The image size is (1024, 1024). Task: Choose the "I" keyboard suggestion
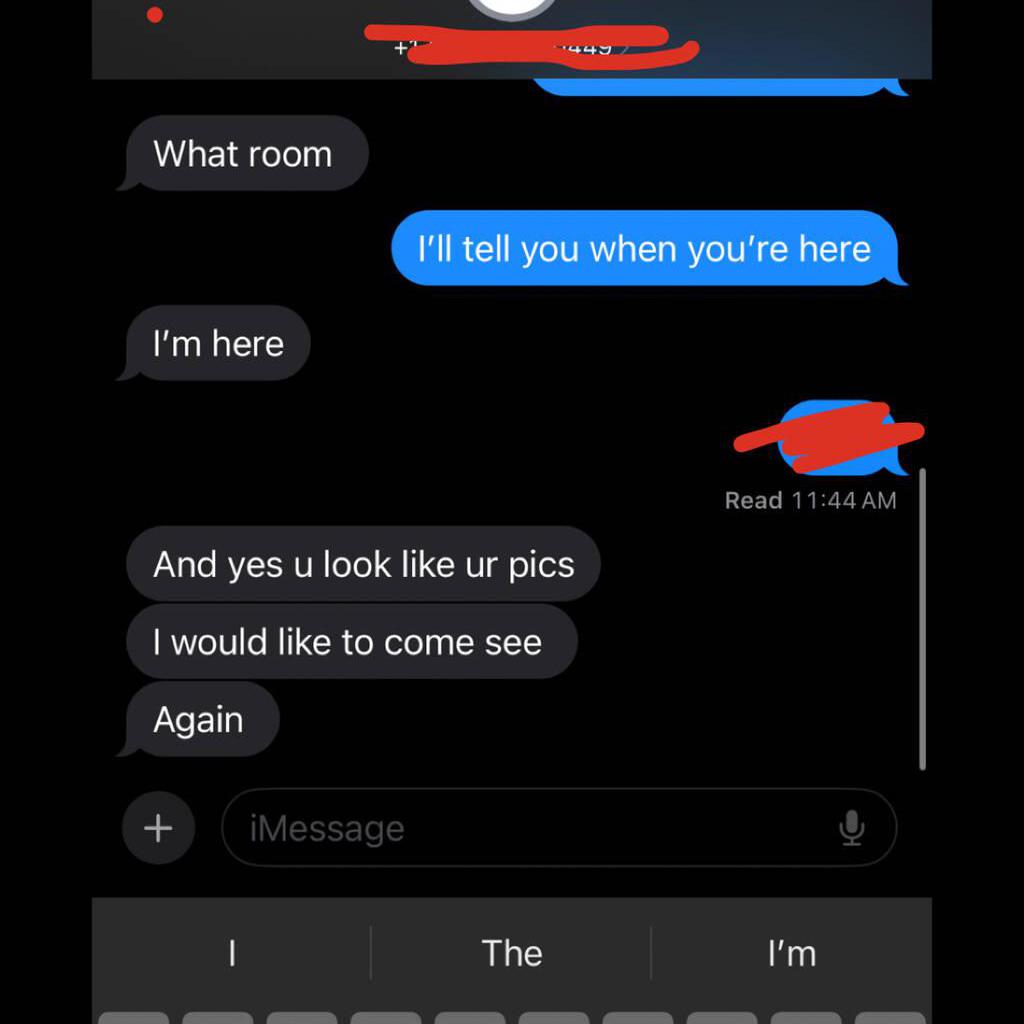pyautogui.click(x=232, y=953)
